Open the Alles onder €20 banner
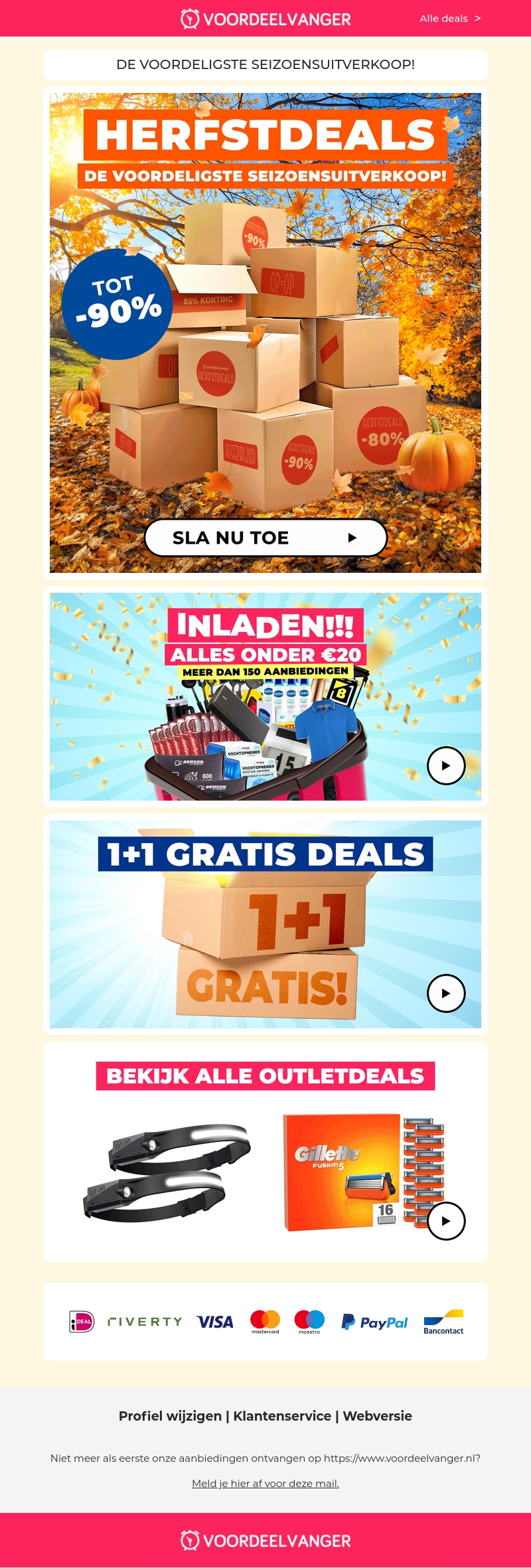 click(x=265, y=696)
